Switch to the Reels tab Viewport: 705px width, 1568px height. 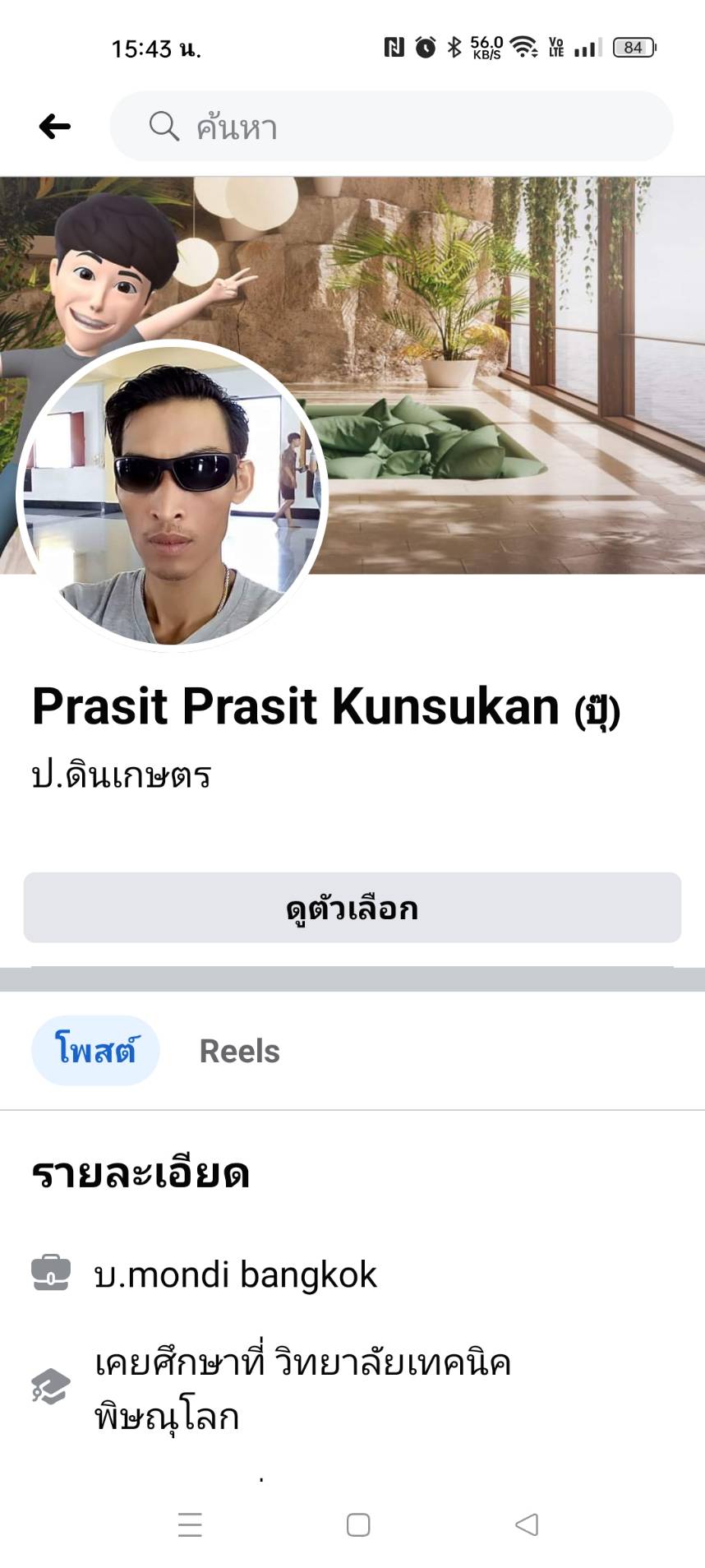(x=239, y=1051)
